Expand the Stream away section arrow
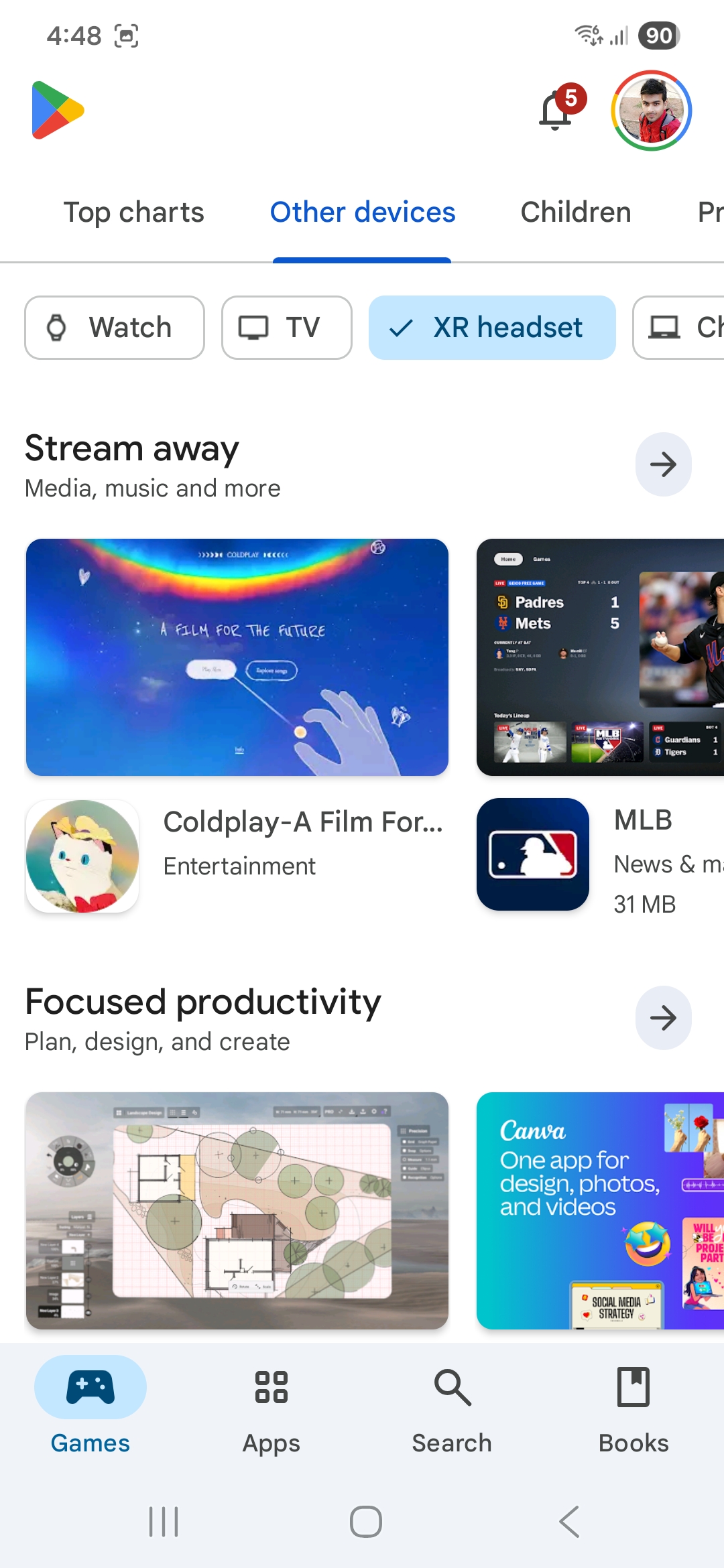The height and width of the screenshot is (1568, 724). click(662, 464)
